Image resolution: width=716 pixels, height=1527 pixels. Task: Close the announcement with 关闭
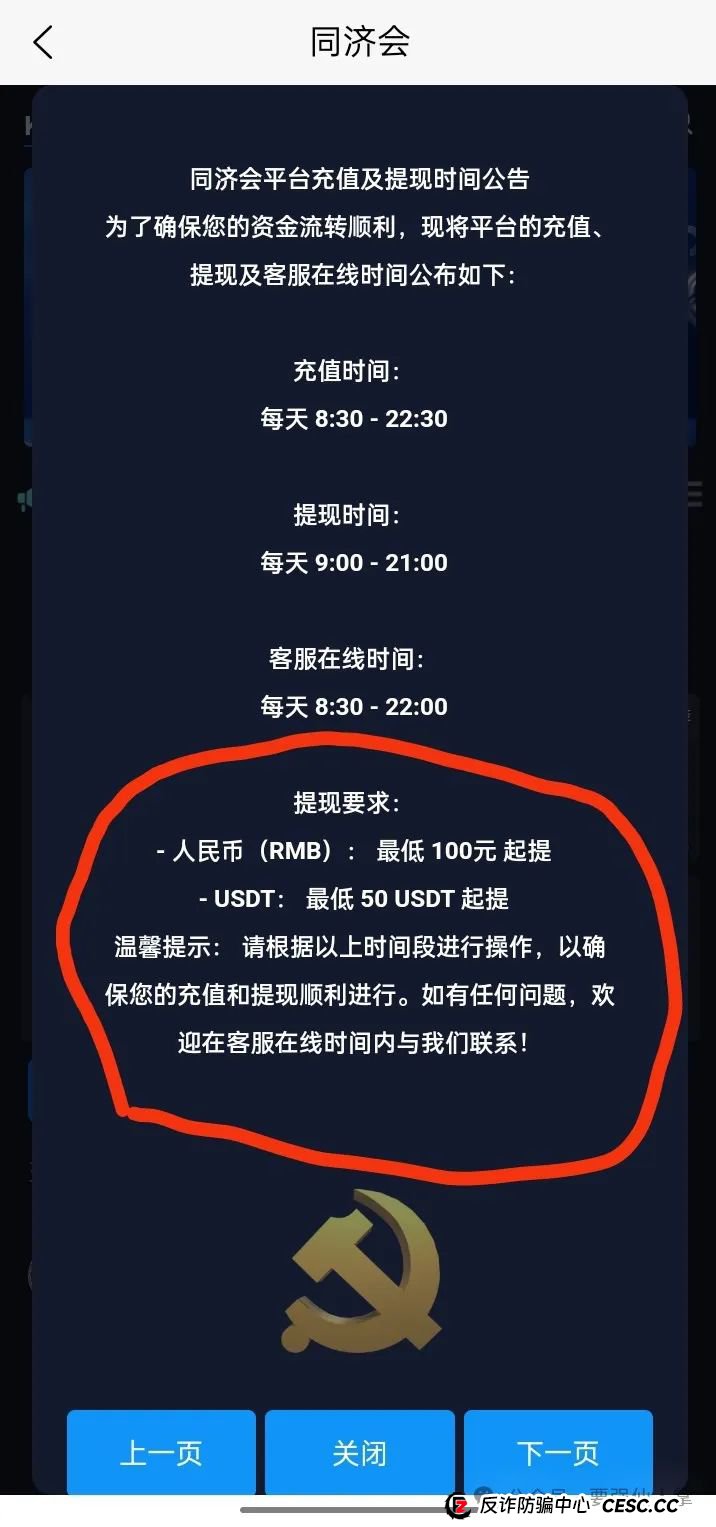pyautogui.click(x=359, y=1452)
